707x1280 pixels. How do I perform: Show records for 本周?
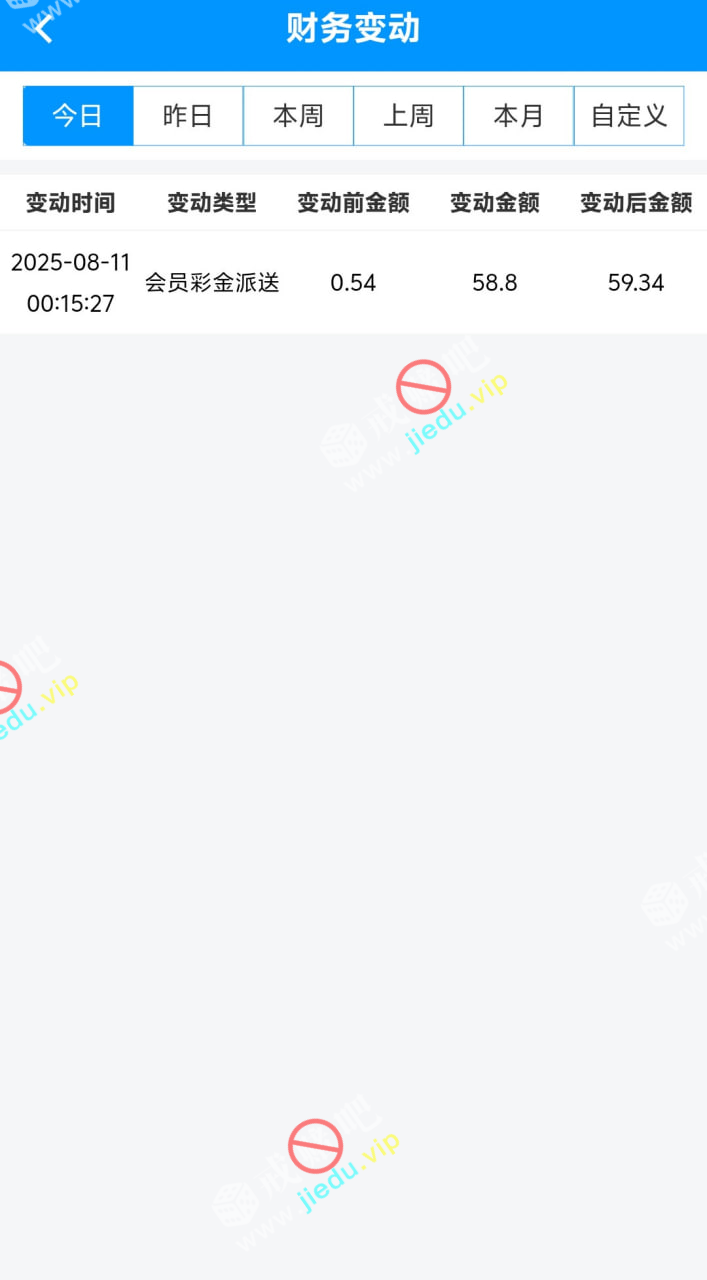pyautogui.click(x=298, y=116)
